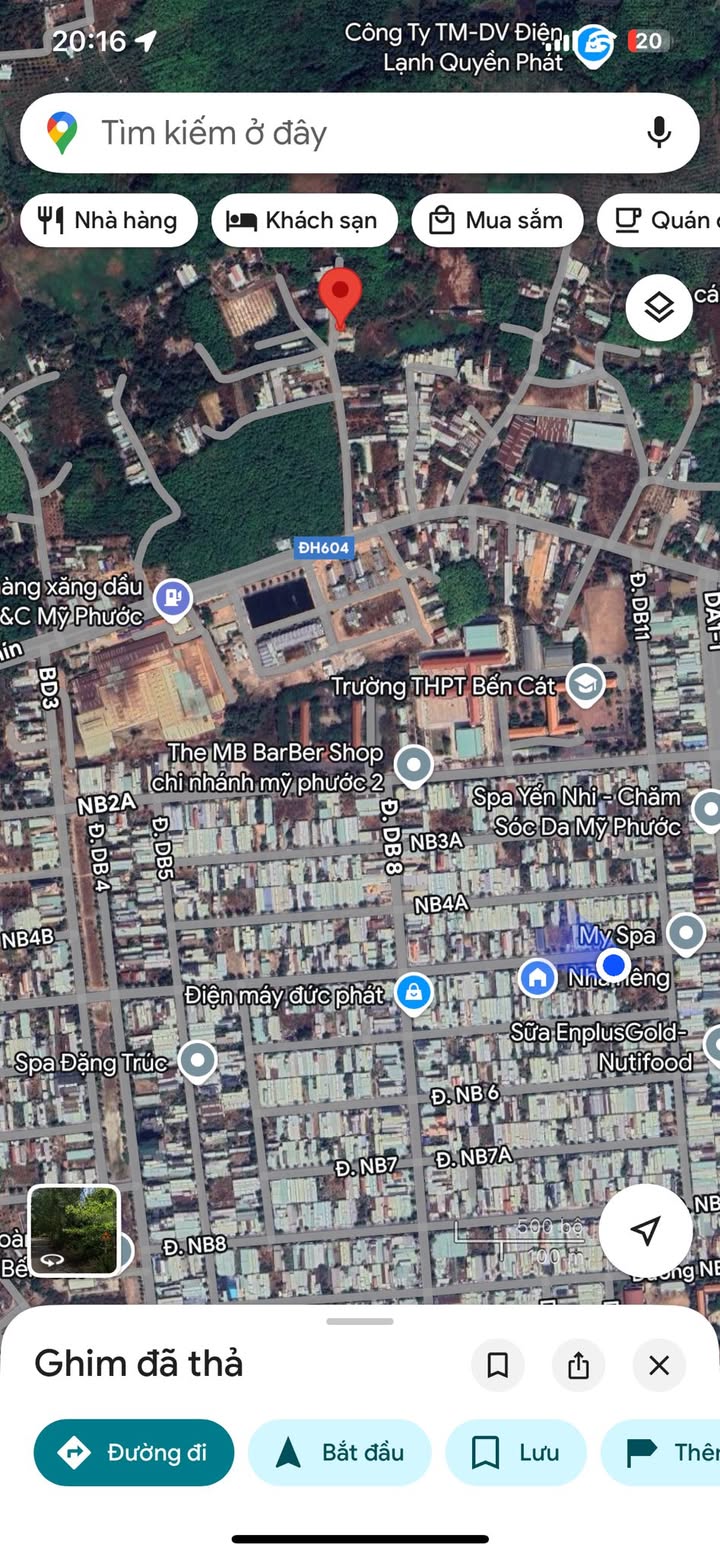Image resolution: width=720 pixels, height=1557 pixels.
Task: Open the Trường THPT Bến Cát marker
Action: (x=585, y=684)
